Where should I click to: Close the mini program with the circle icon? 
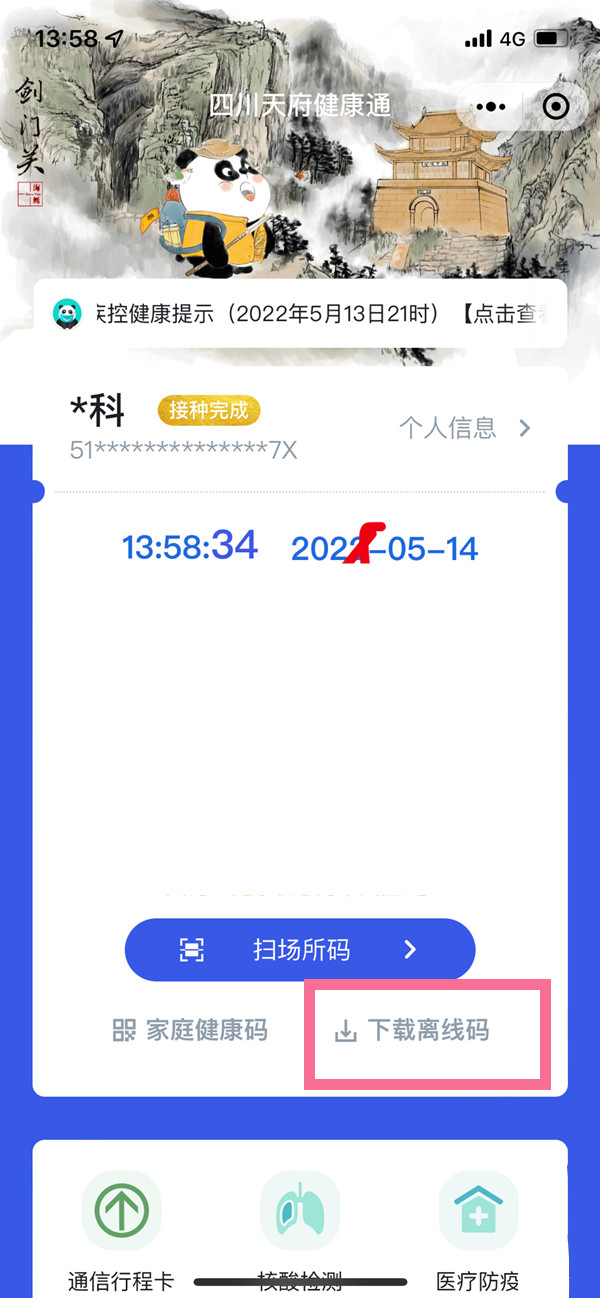555,106
